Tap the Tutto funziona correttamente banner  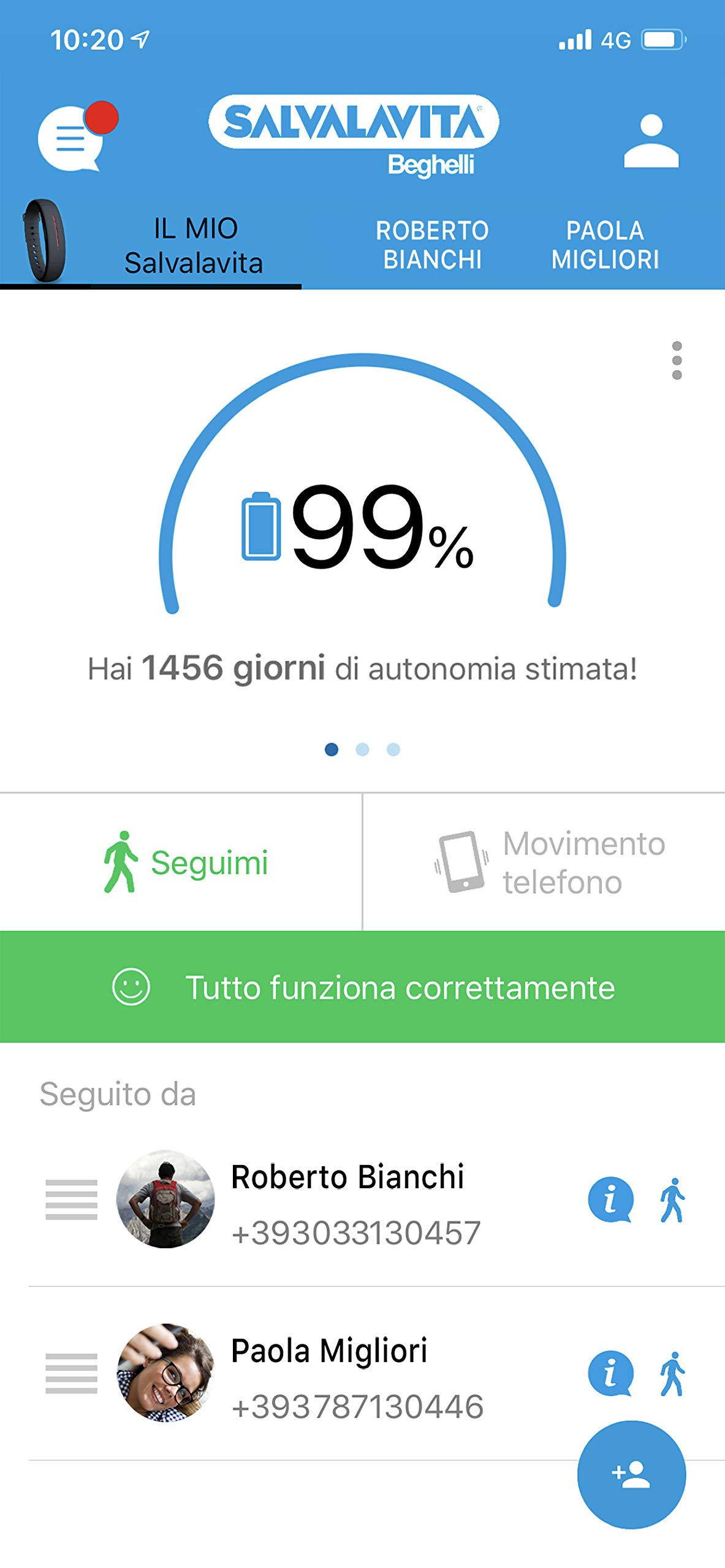[363, 987]
